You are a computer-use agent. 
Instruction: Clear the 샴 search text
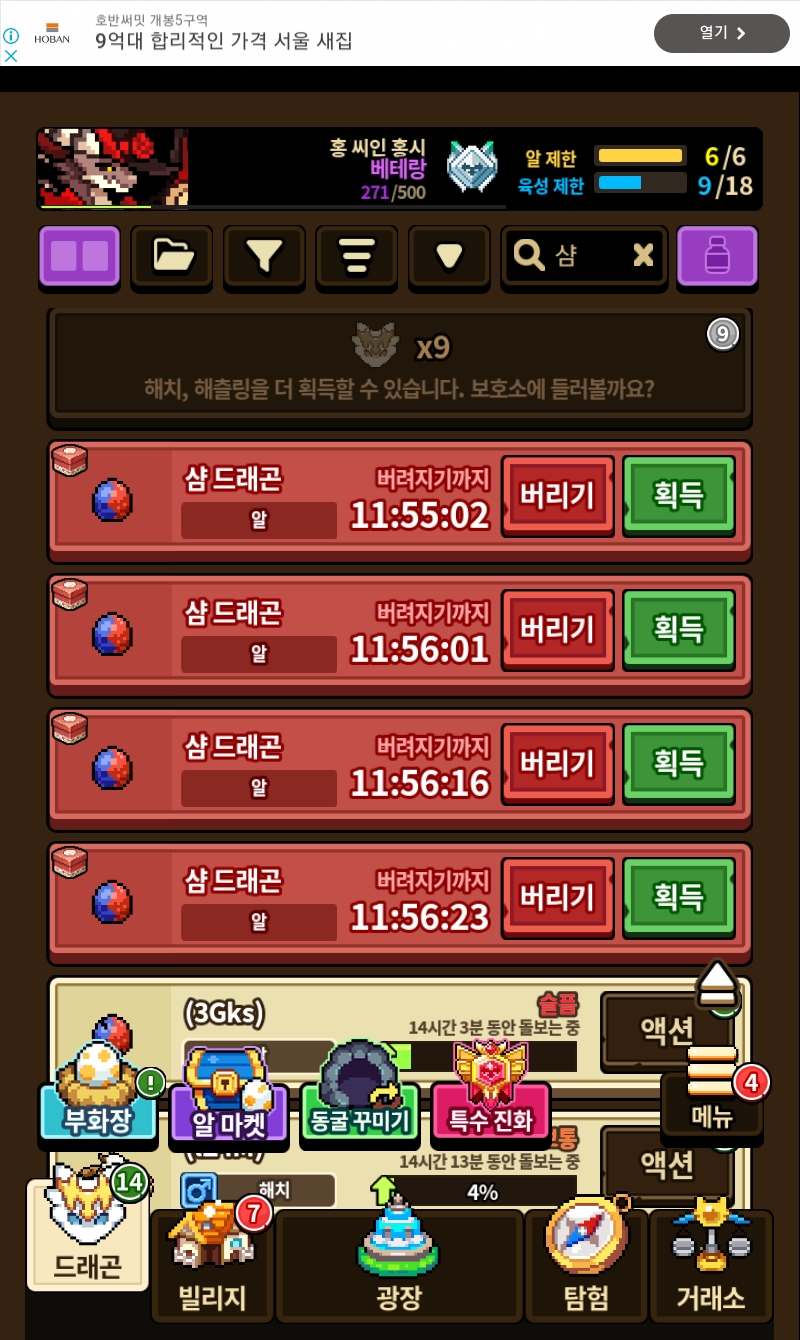click(643, 256)
